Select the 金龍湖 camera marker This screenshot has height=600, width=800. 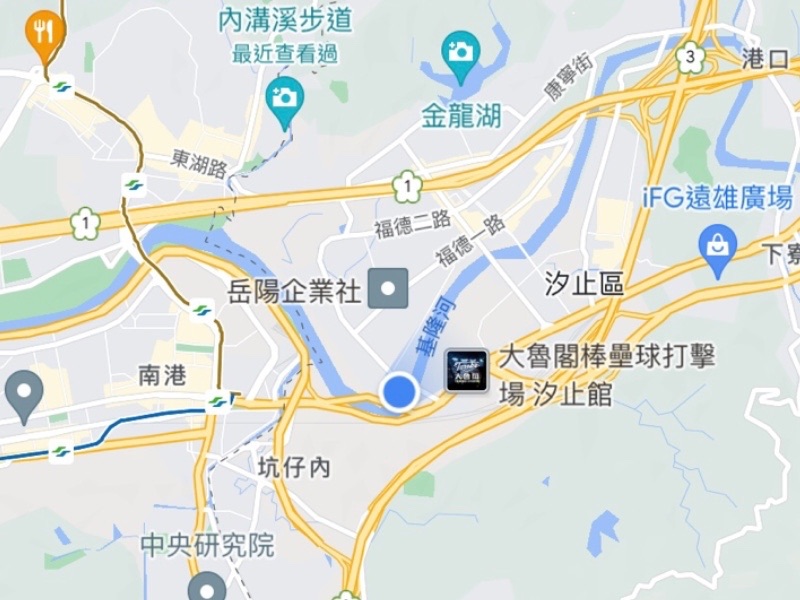(x=460, y=50)
